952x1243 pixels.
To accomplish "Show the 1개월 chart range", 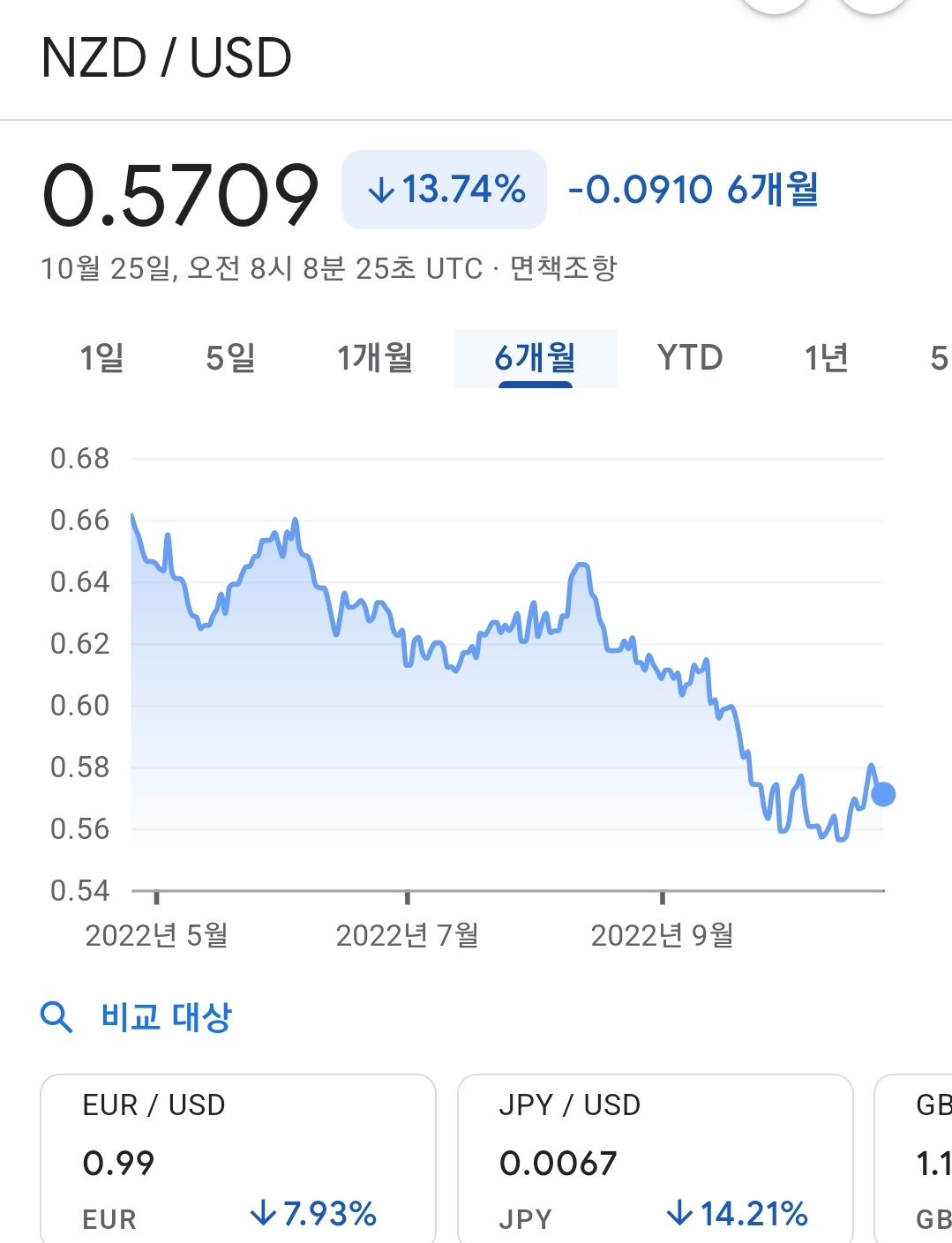I will coord(375,358).
